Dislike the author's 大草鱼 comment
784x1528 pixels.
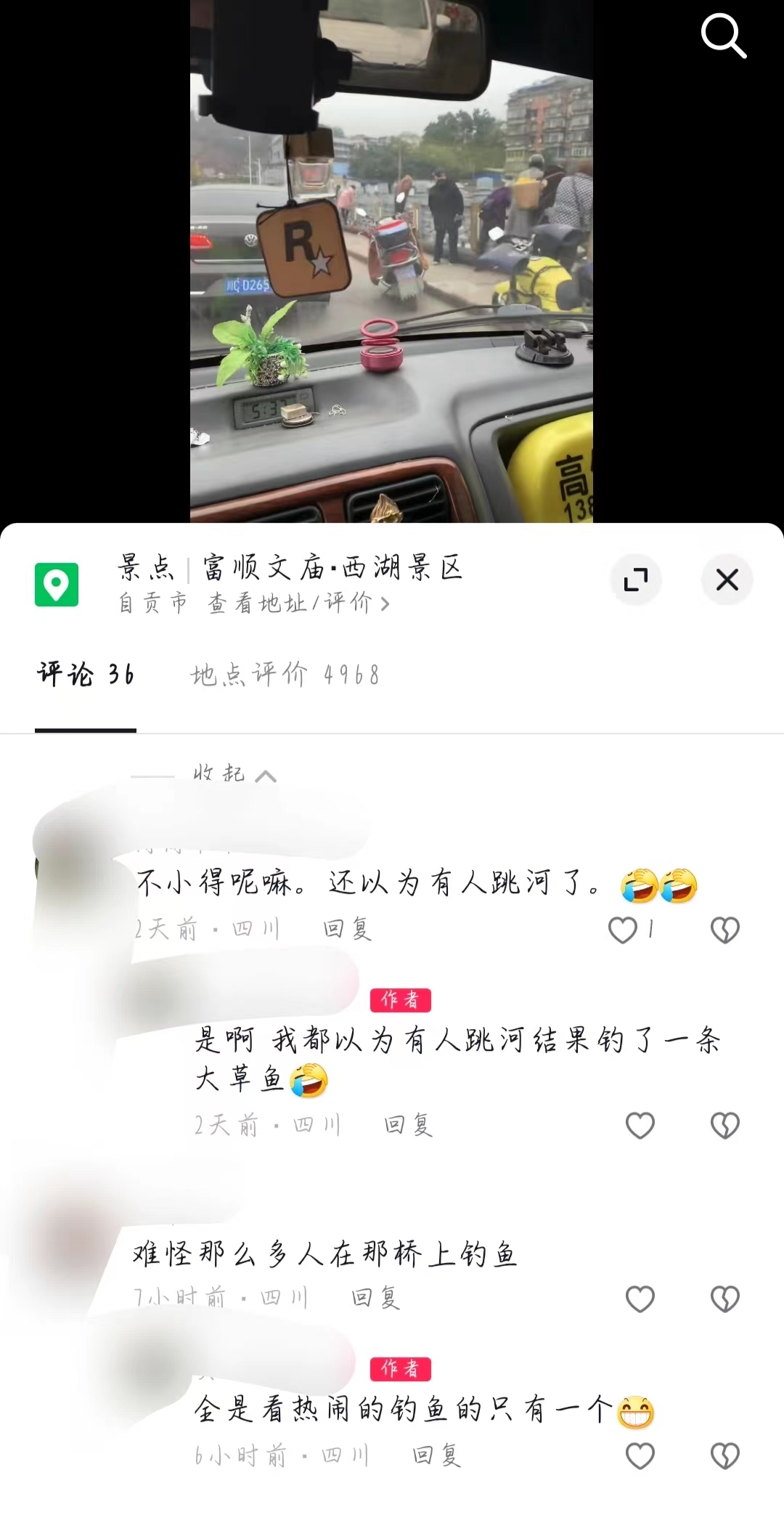coord(724,1126)
